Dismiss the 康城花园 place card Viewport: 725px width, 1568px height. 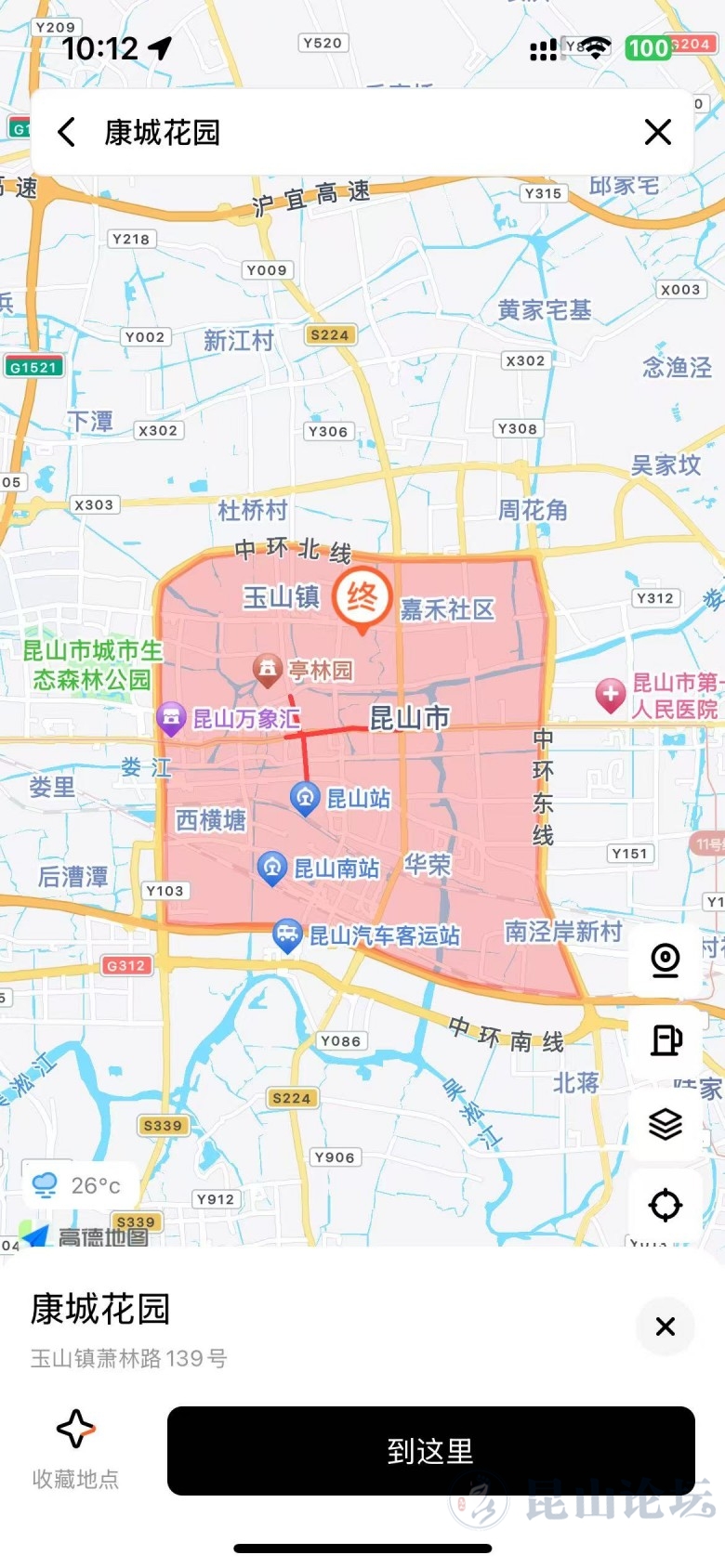coord(665,1326)
